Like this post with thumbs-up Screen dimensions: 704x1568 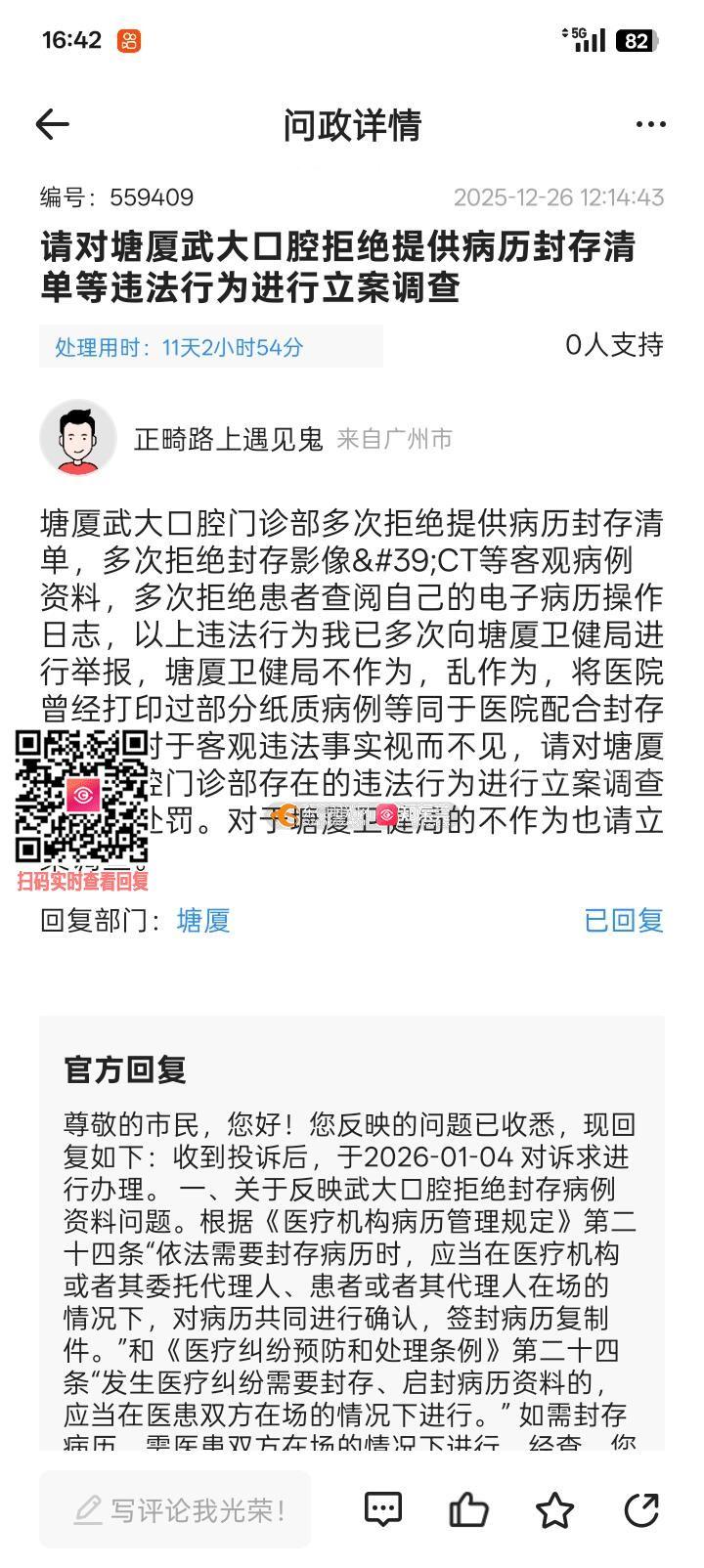coord(469,1510)
